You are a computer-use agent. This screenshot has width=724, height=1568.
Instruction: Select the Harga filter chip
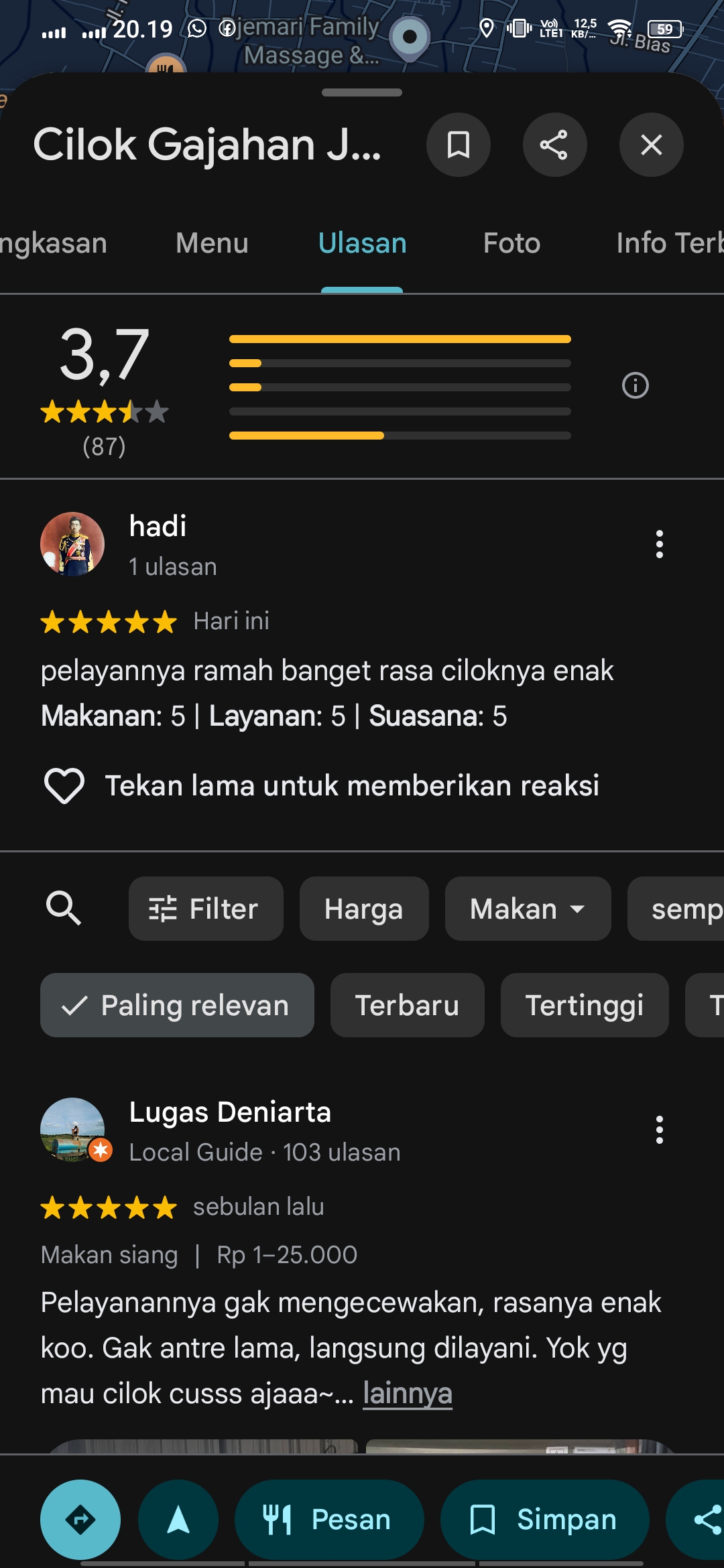click(364, 909)
